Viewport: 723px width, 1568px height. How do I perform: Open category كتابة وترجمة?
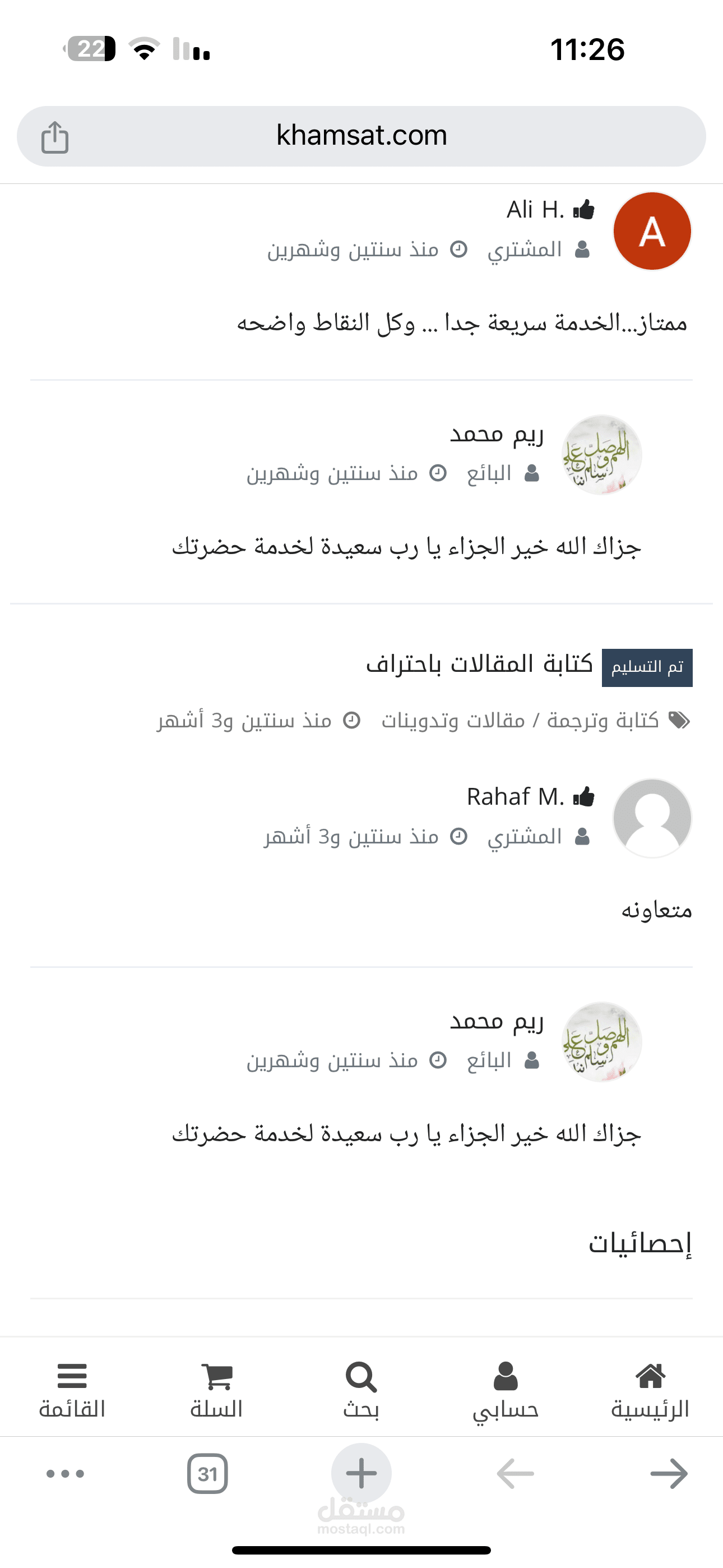point(602,721)
